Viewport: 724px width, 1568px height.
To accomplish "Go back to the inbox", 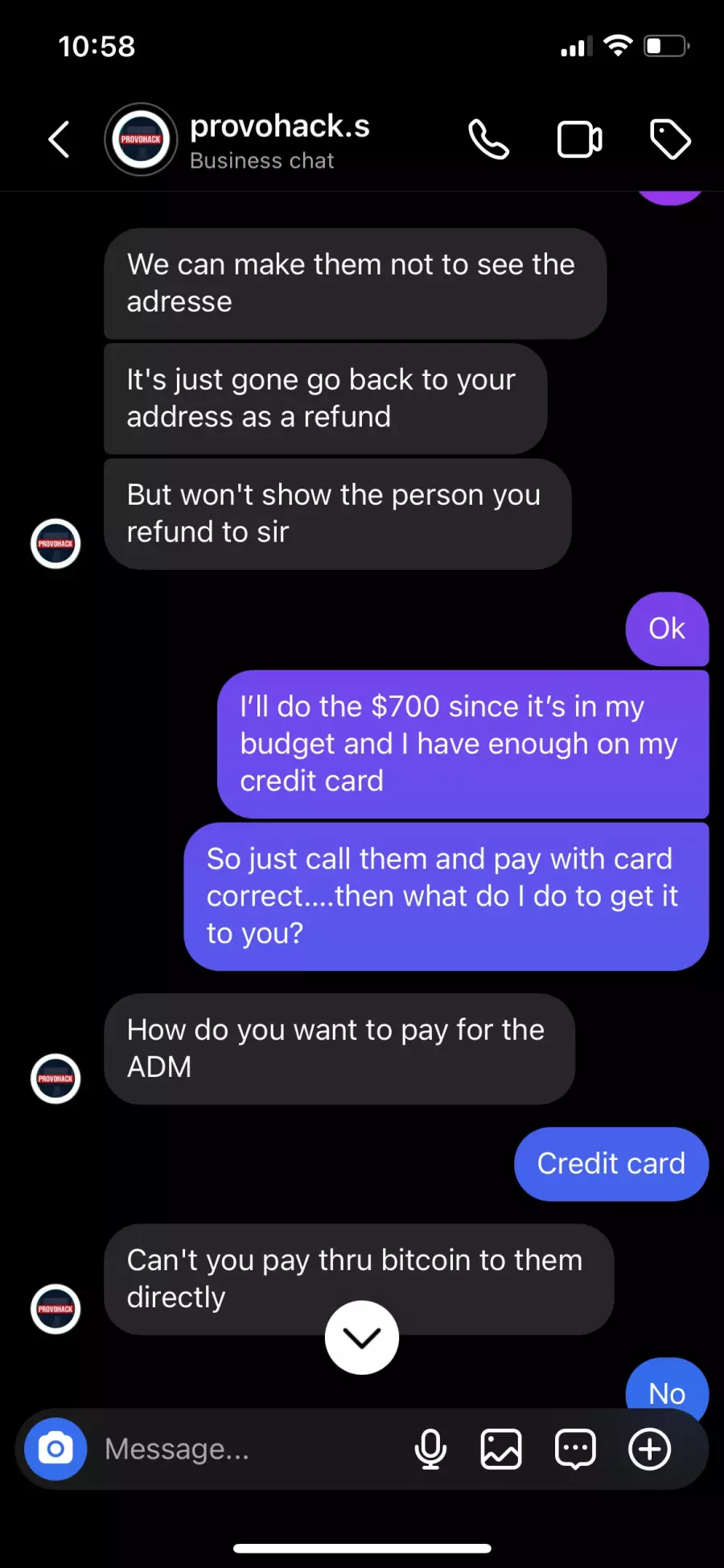I will click(x=60, y=139).
